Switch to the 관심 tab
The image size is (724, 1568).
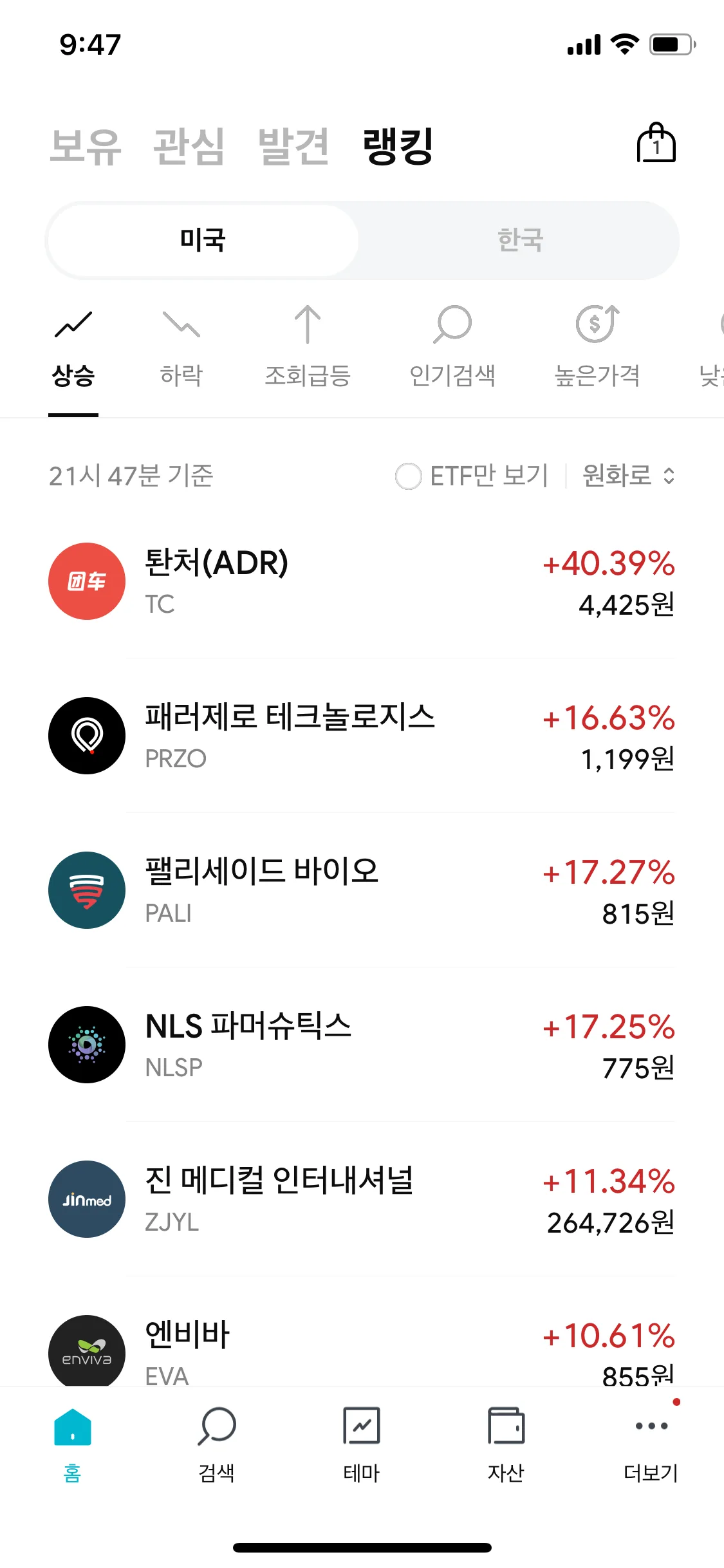pos(189,147)
